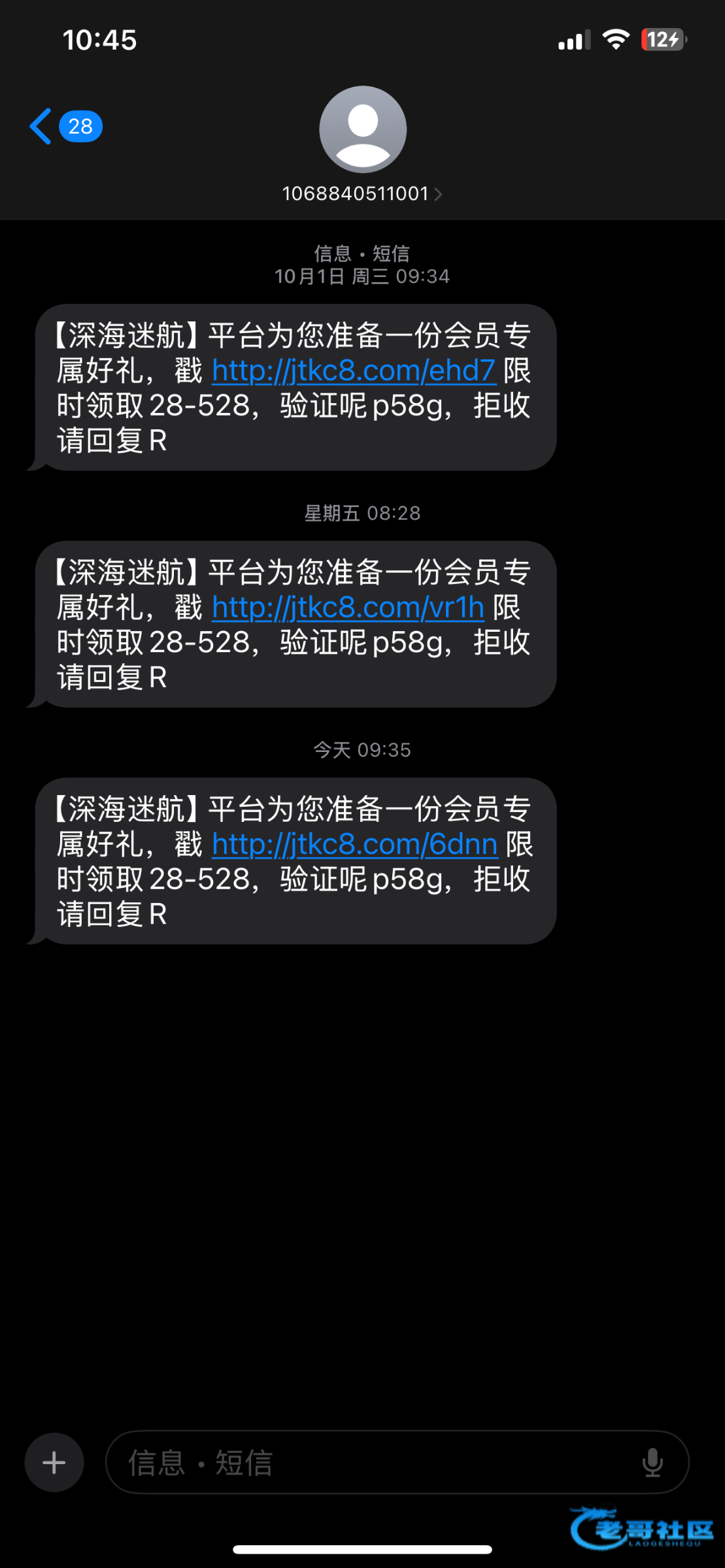
Task: Tap the plus button for attachments
Action: tap(54, 1462)
